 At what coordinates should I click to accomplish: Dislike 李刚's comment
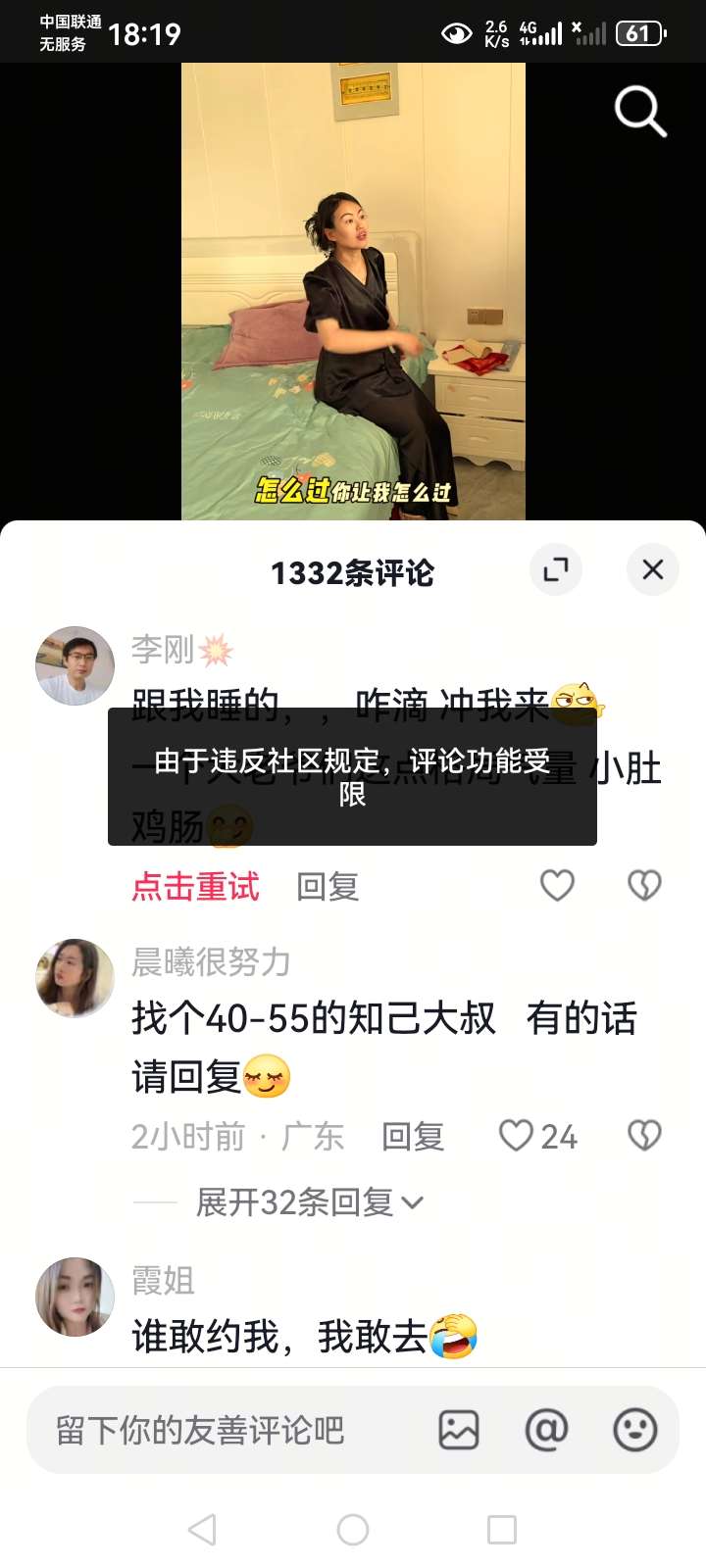pyautogui.click(x=644, y=886)
